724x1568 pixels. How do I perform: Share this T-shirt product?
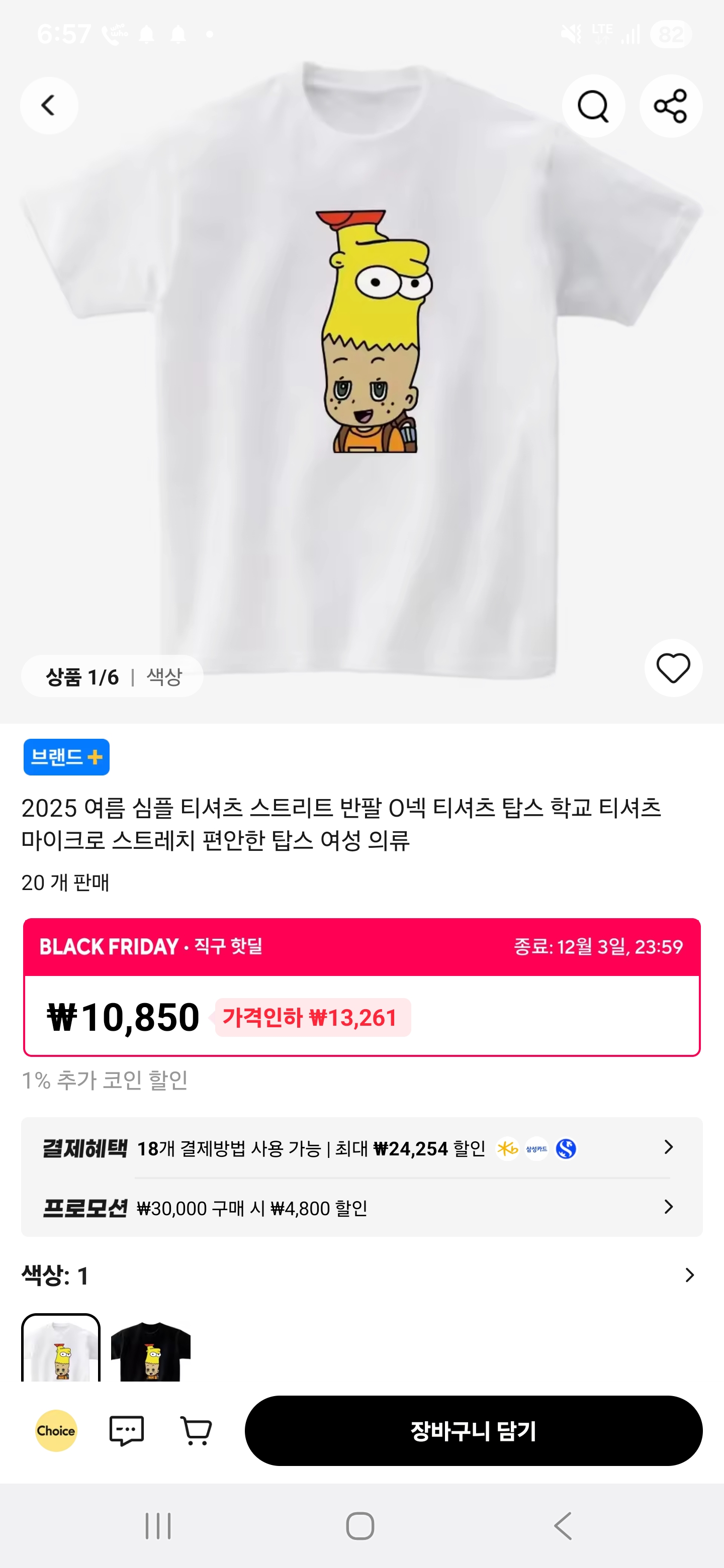point(670,107)
